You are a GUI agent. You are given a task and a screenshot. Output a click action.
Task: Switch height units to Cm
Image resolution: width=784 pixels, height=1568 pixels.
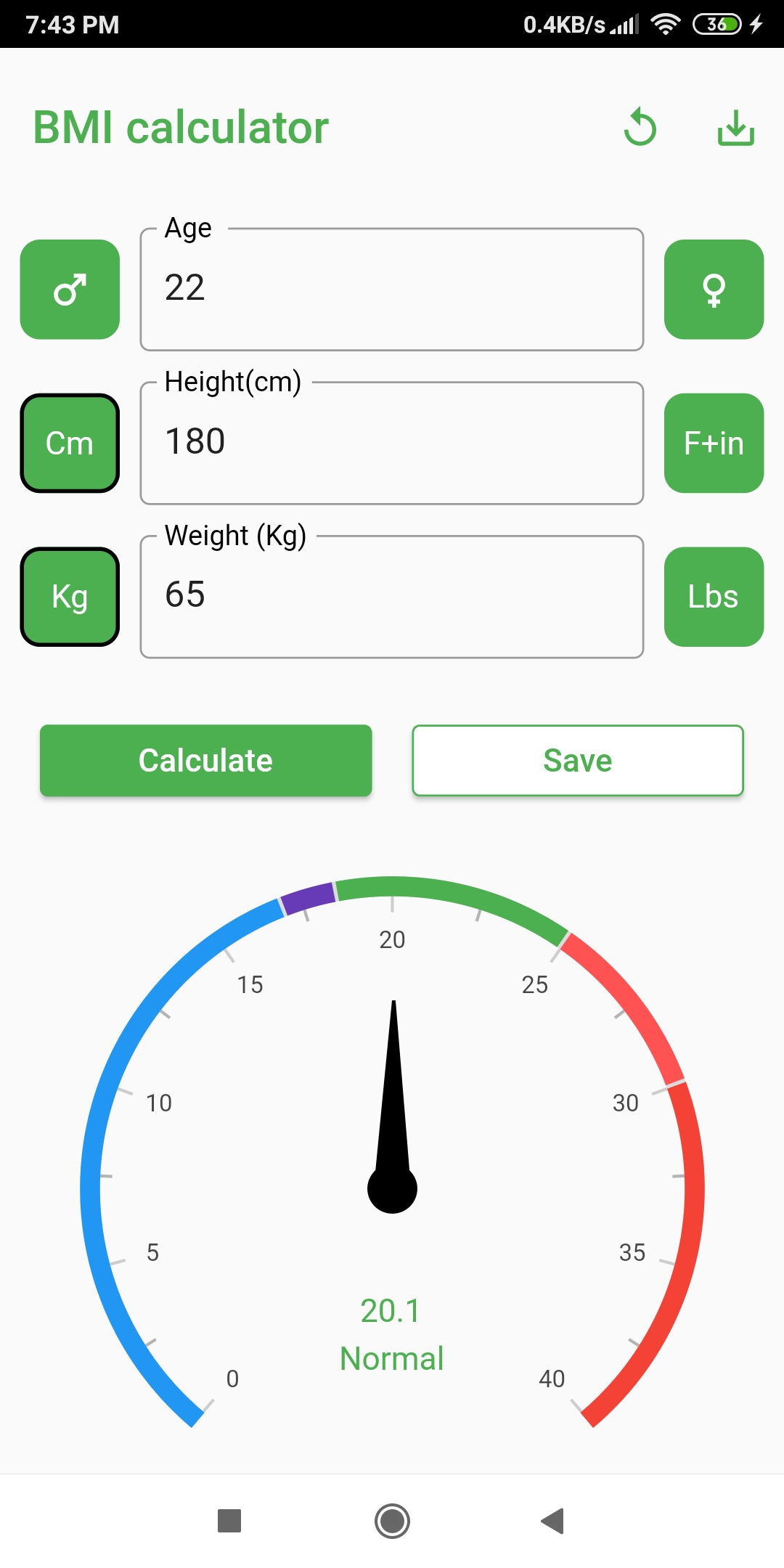tap(69, 443)
